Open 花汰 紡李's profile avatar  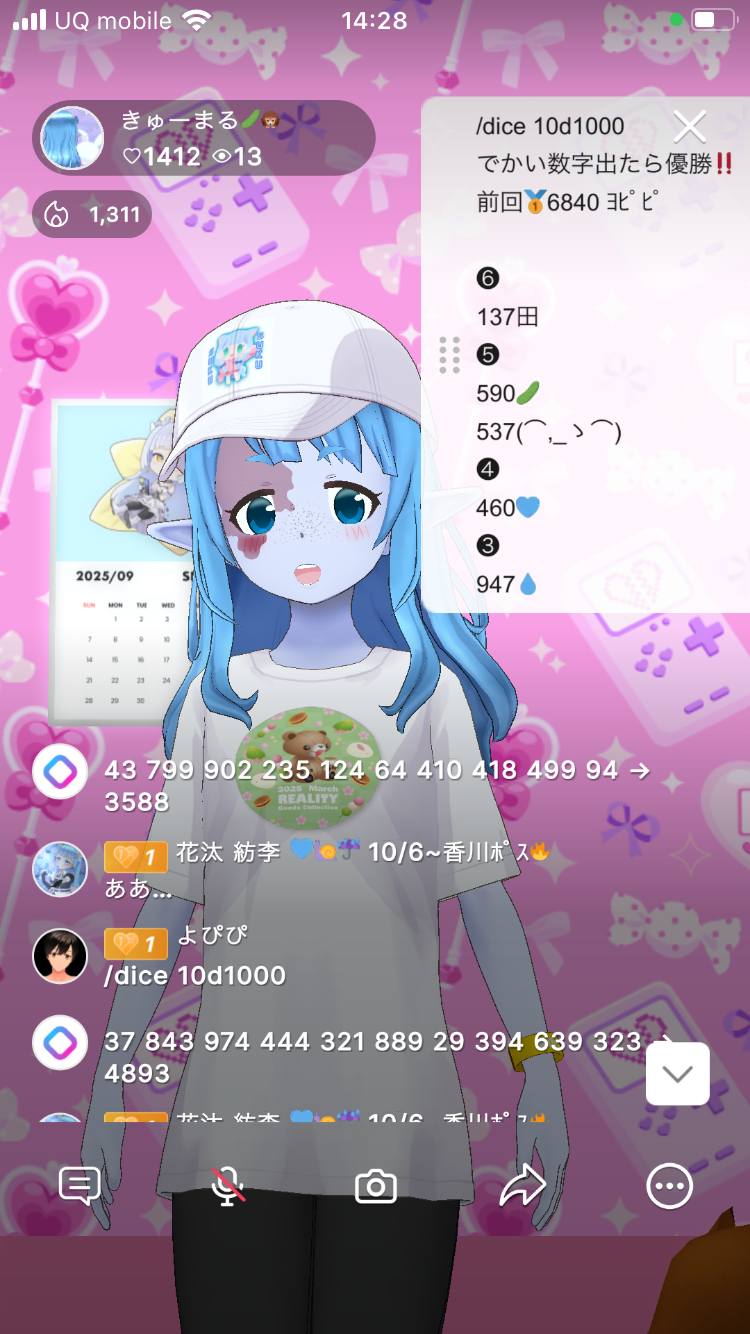pos(60,869)
